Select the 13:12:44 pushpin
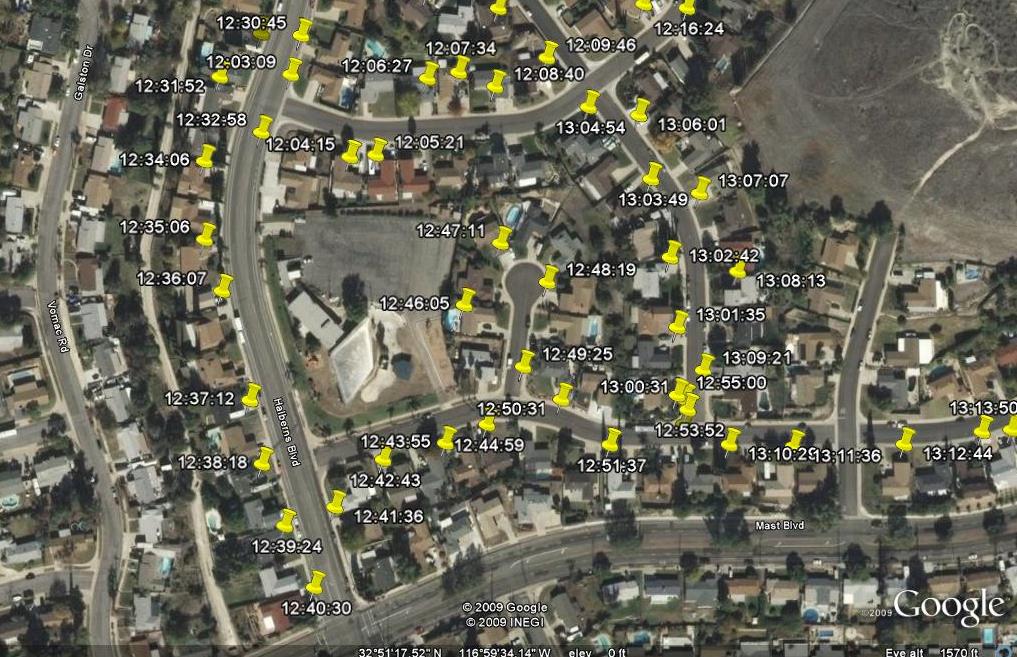The image size is (1017, 657). click(905, 438)
